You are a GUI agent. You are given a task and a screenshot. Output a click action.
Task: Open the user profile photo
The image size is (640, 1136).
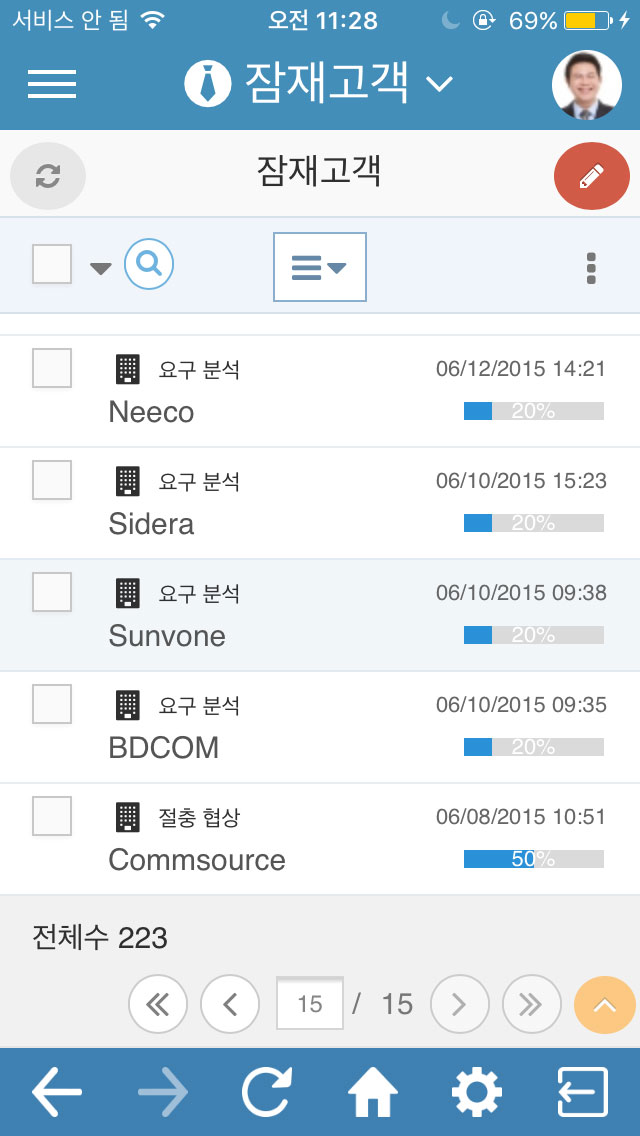point(586,84)
